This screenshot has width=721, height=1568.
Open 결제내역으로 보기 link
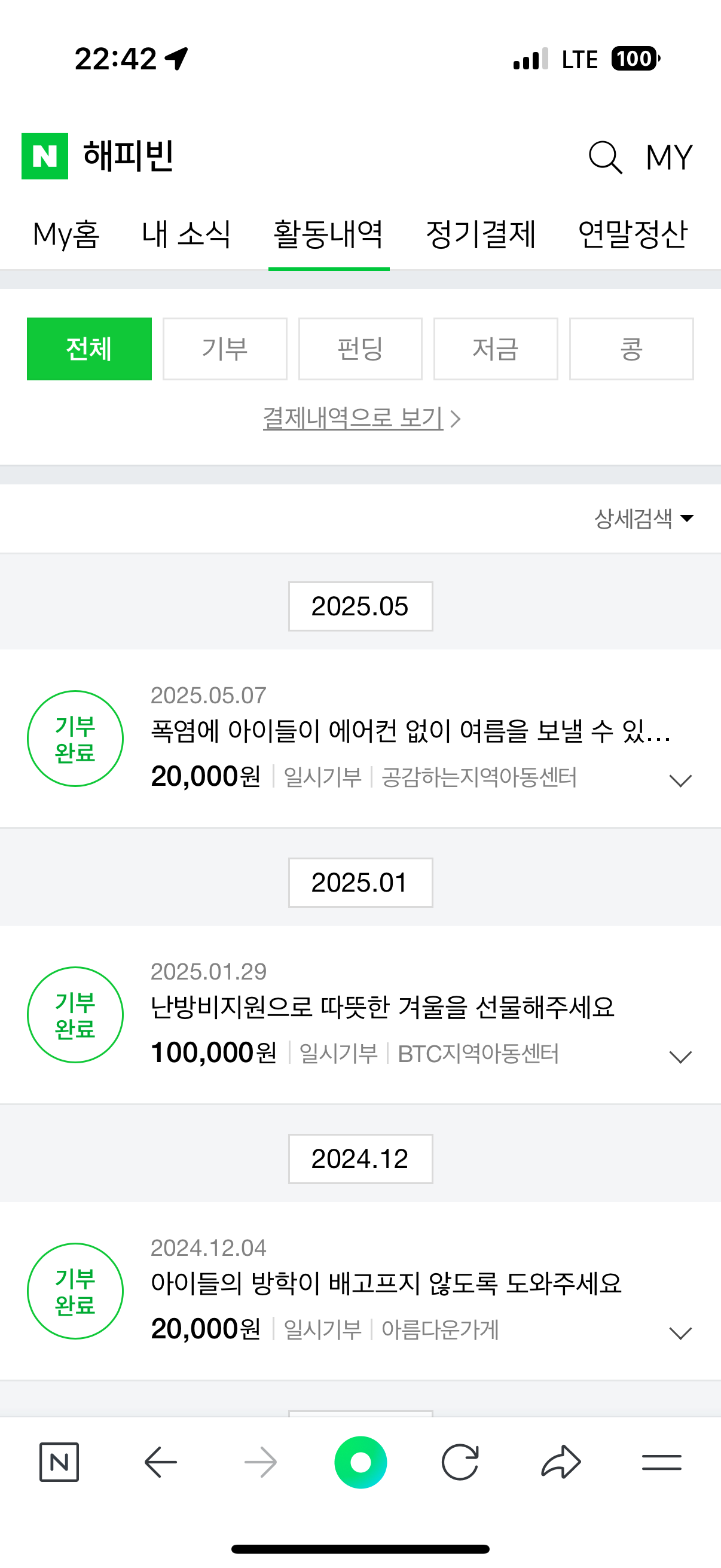coord(362,418)
